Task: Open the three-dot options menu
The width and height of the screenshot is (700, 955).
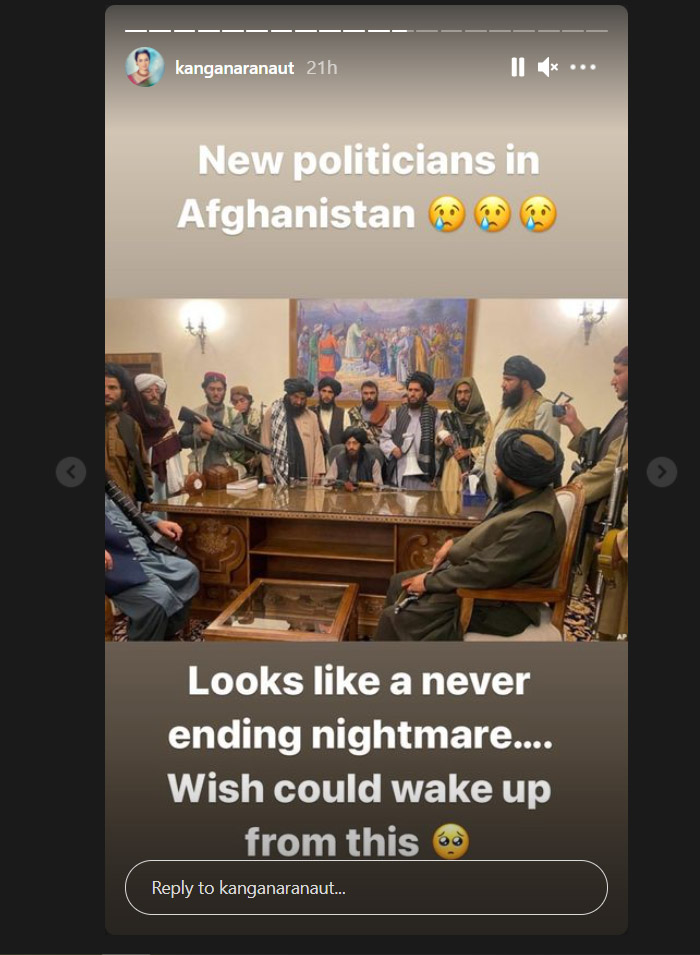Action: pyautogui.click(x=583, y=67)
